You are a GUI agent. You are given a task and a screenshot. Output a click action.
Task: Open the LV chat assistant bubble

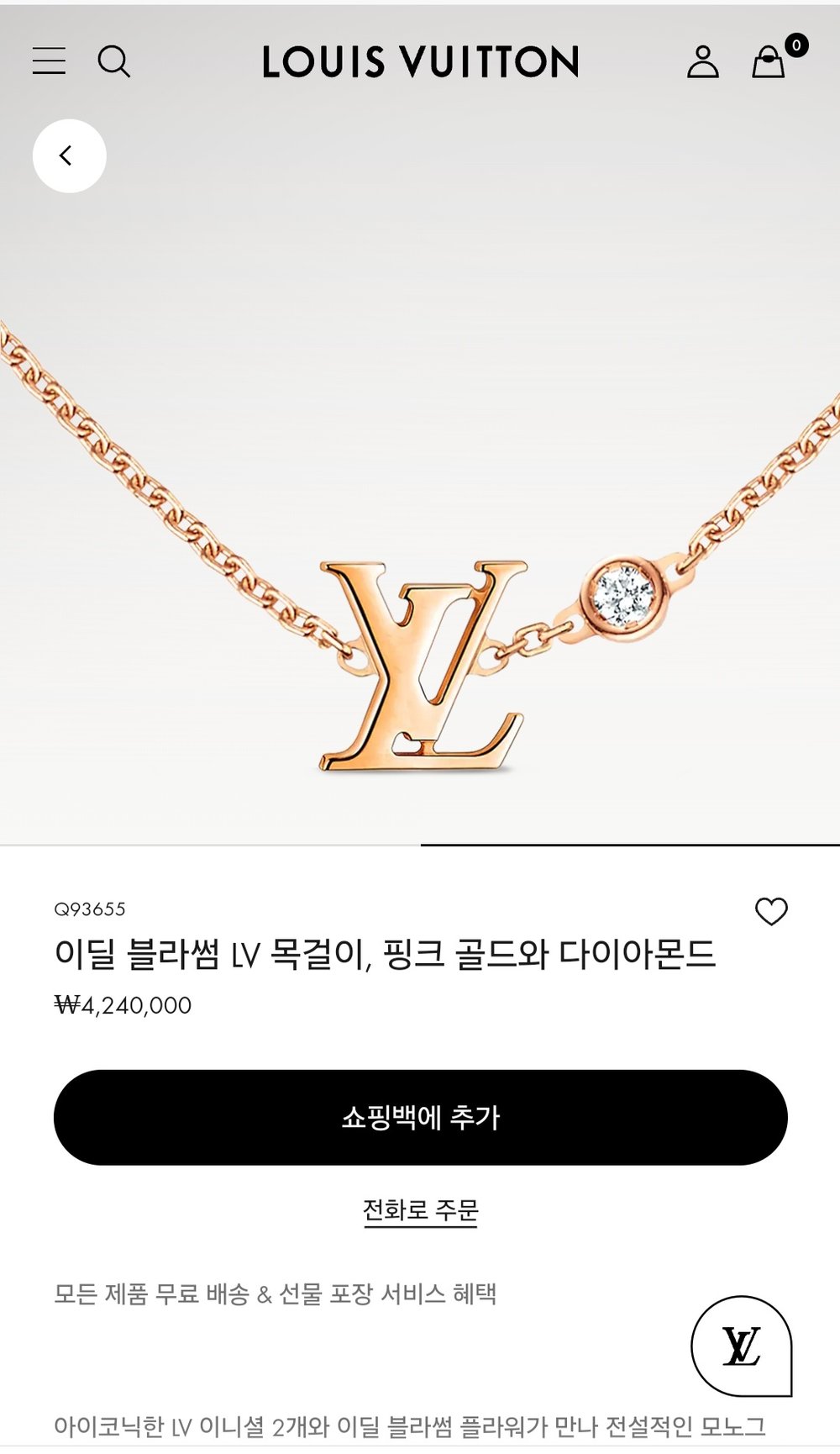[741, 1346]
